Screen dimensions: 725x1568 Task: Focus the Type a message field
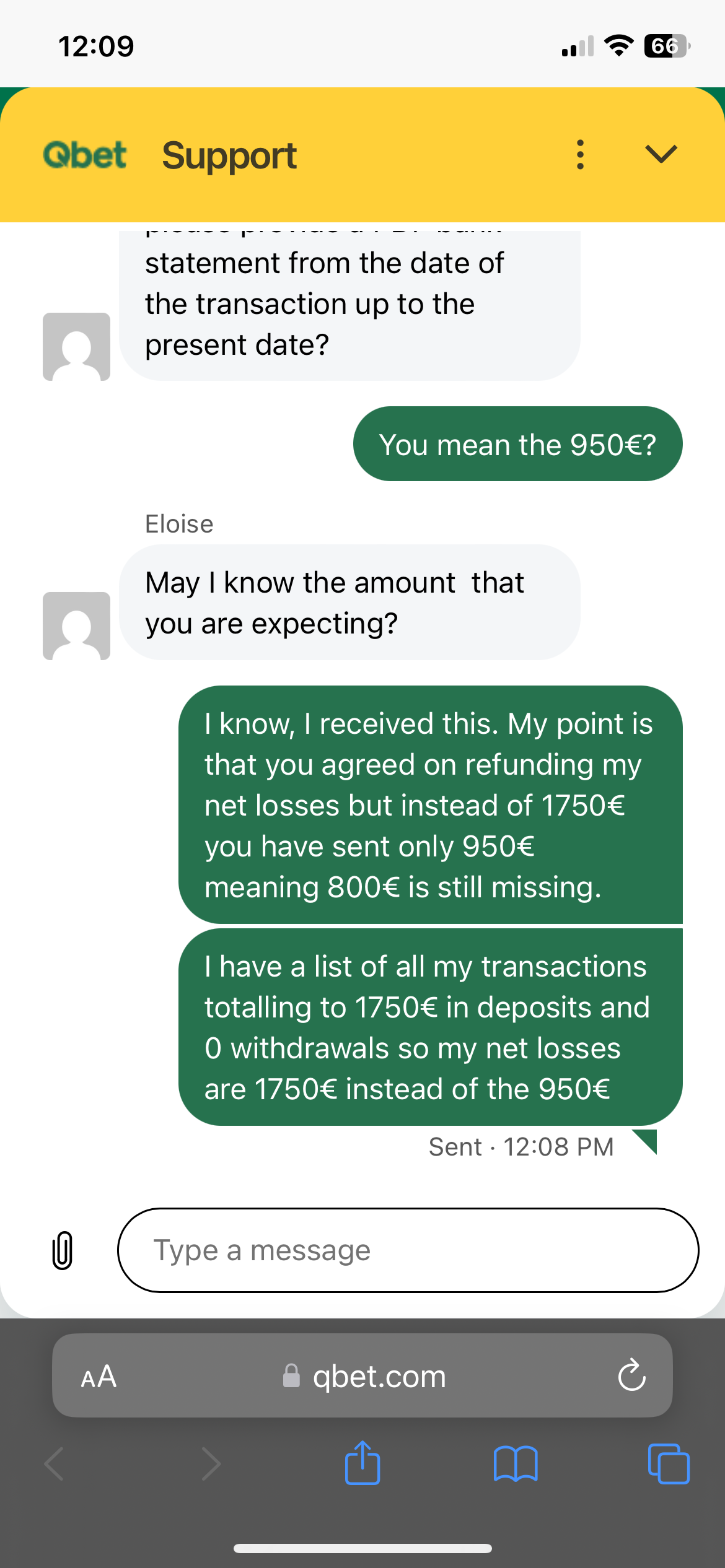tap(408, 1250)
